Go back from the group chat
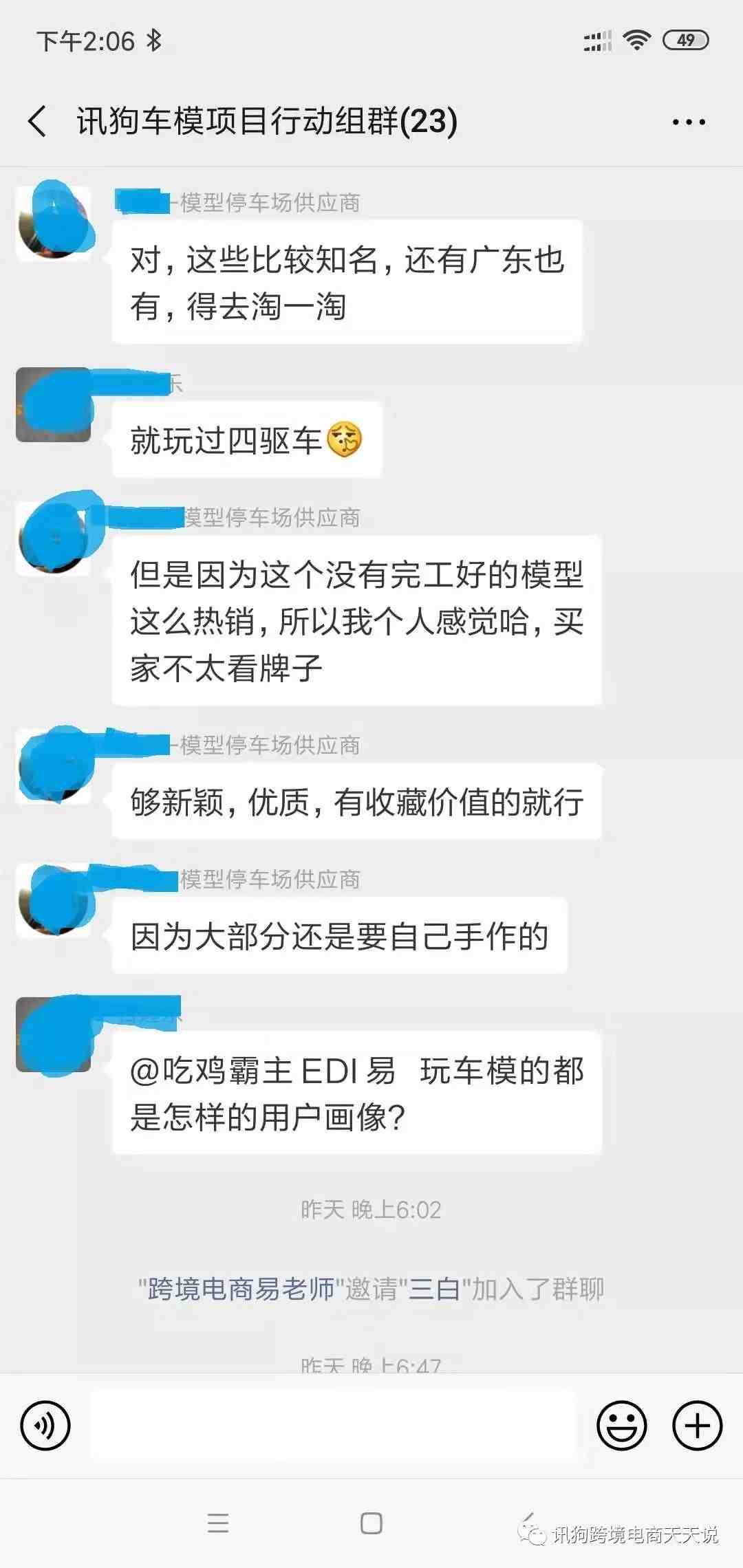Image resolution: width=743 pixels, height=1568 pixels. pyautogui.click(x=38, y=122)
